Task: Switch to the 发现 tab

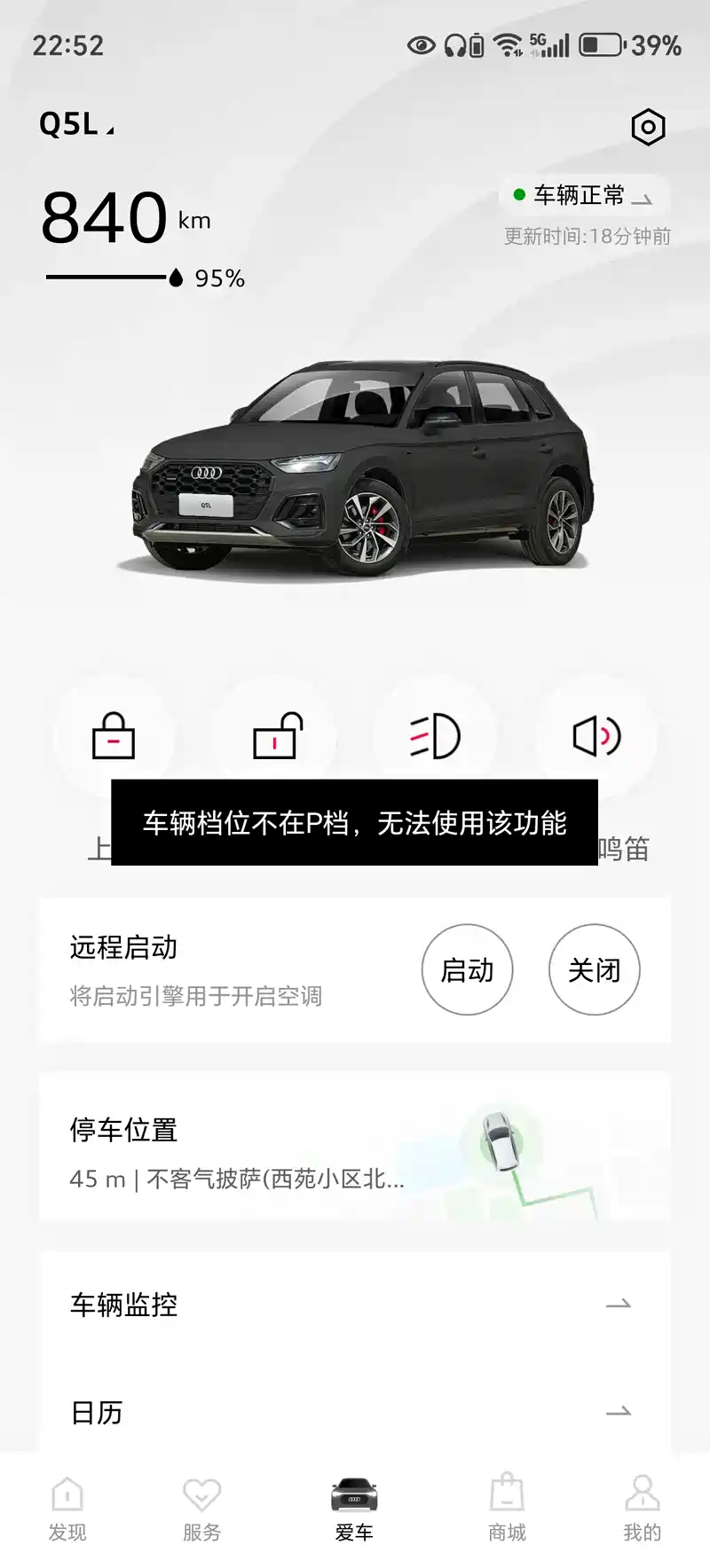Action: tap(67, 1509)
